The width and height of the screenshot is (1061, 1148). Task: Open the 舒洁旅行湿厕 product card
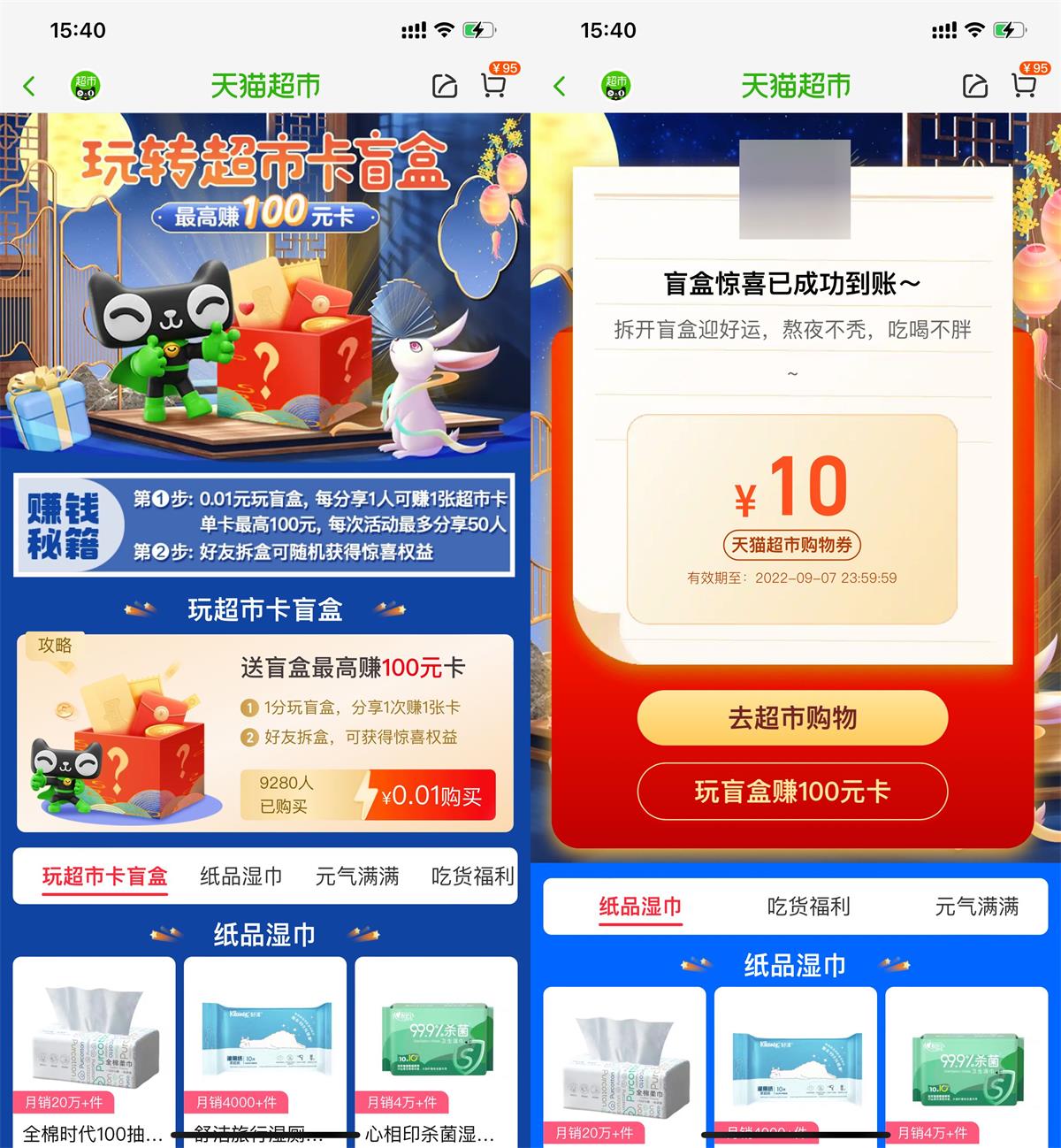pyautogui.click(x=265, y=1048)
